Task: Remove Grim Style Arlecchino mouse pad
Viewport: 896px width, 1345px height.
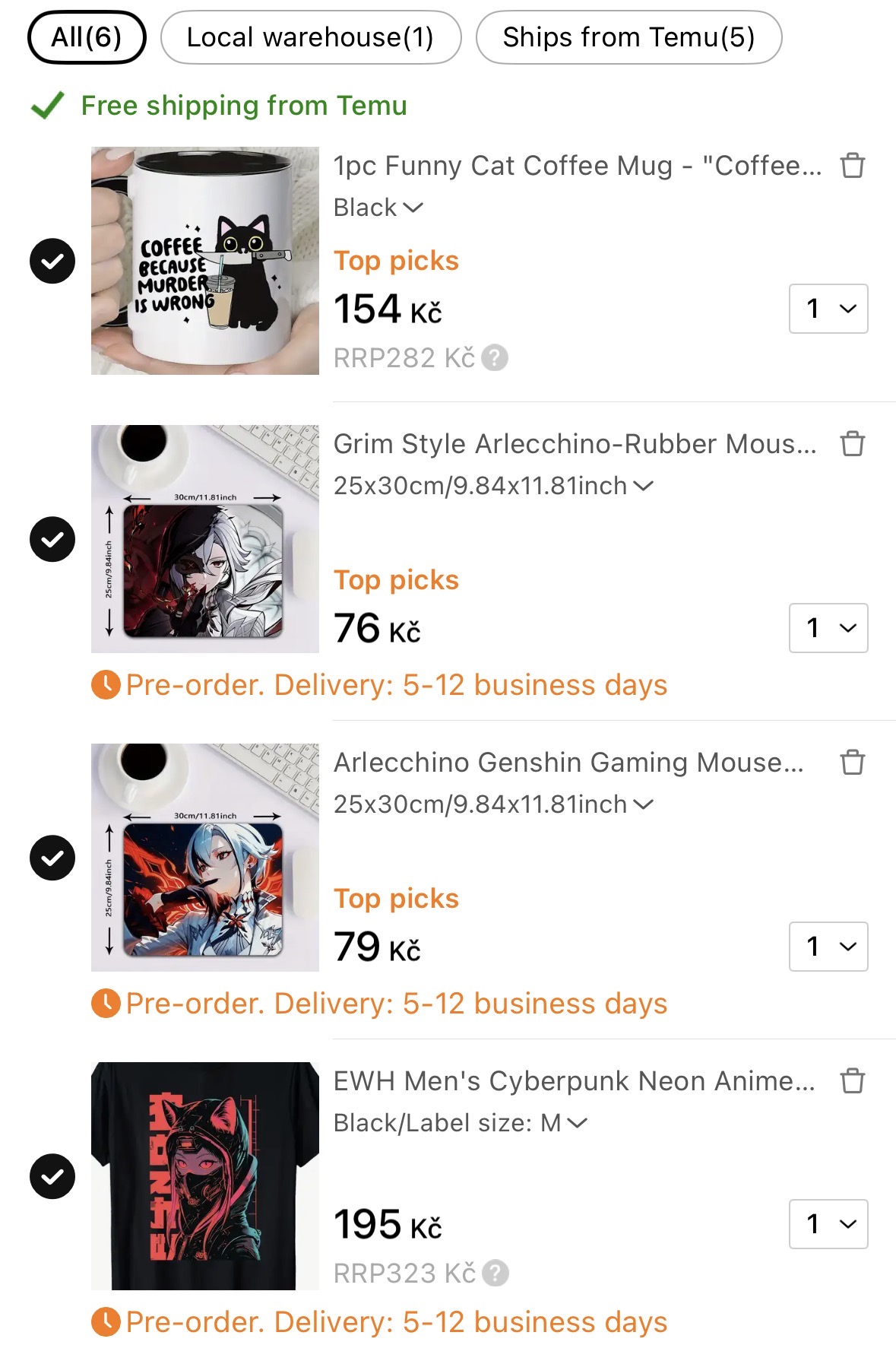Action: 852,443
